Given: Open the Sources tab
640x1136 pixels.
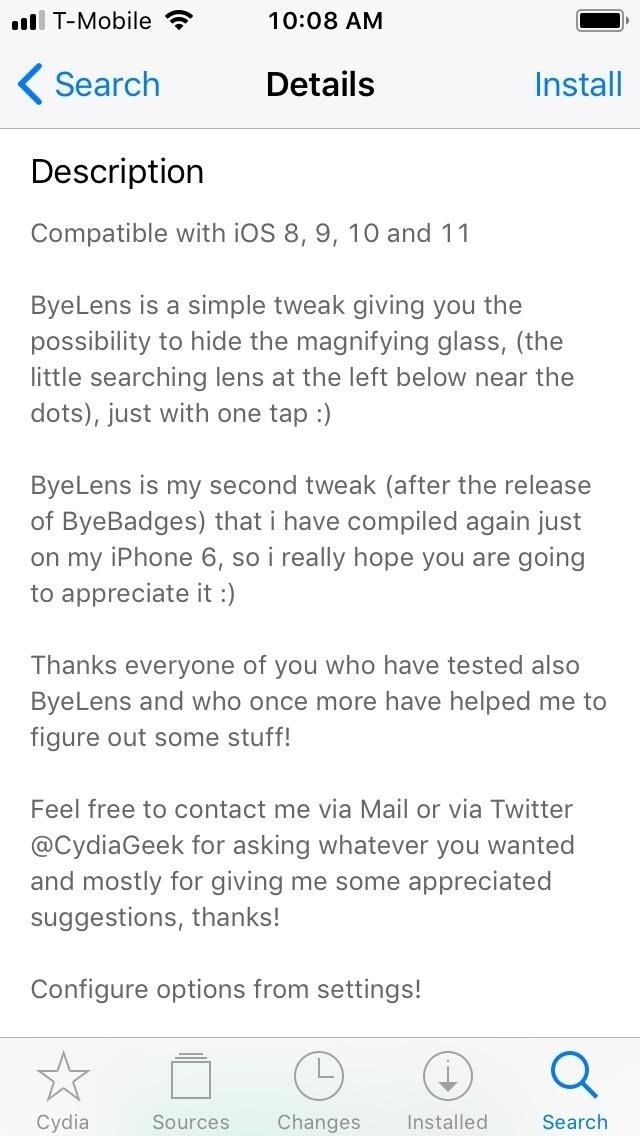Looking at the screenshot, I should [x=191, y=1090].
